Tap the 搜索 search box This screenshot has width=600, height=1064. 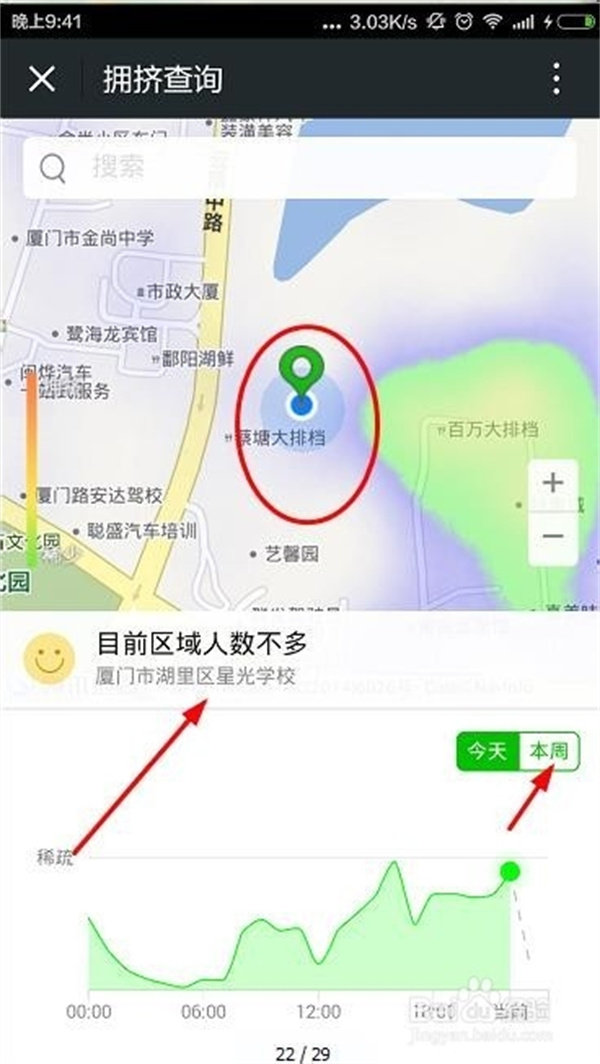[x=300, y=167]
